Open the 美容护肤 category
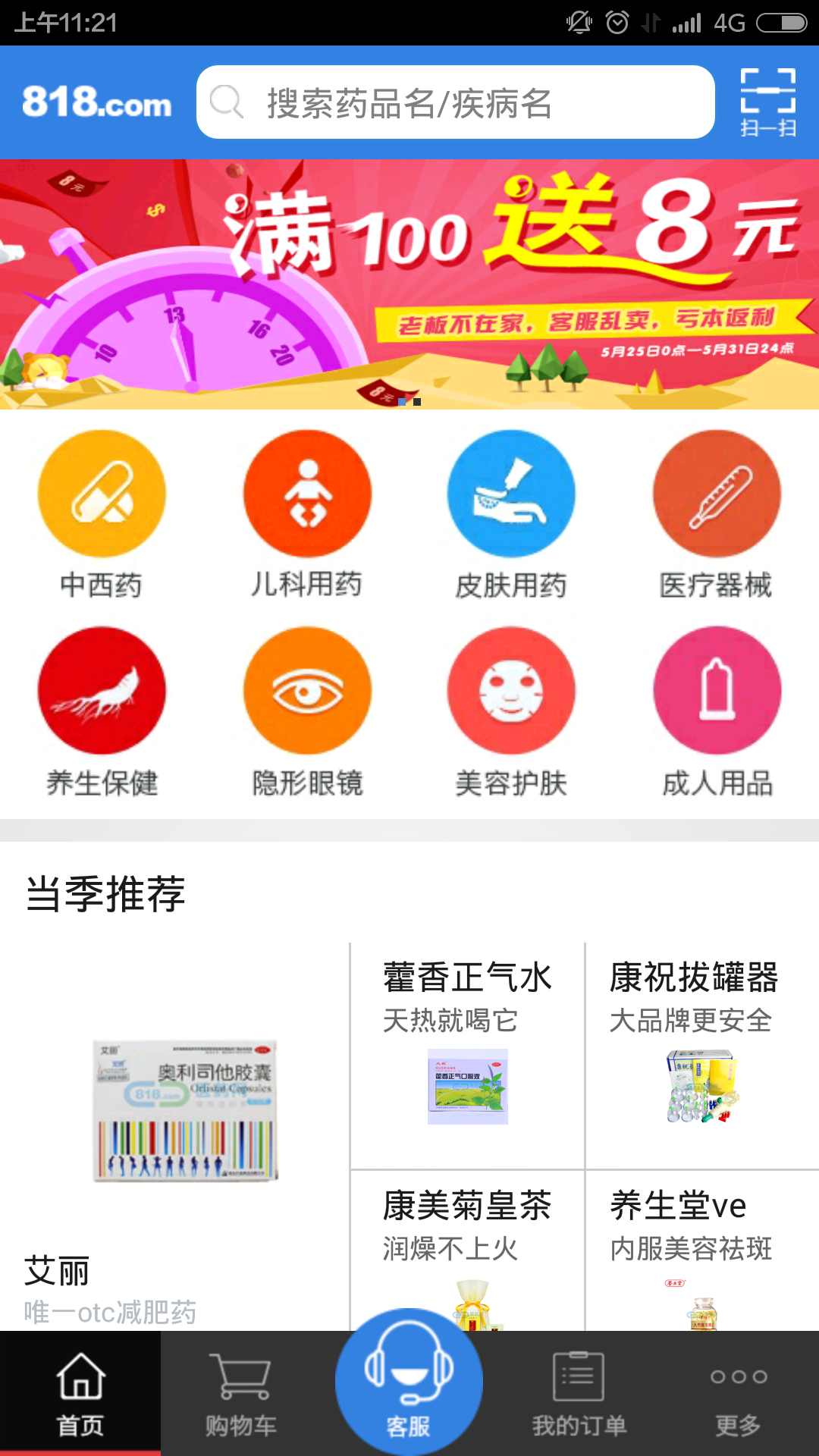Screen dimensions: 819x1456 point(511,713)
